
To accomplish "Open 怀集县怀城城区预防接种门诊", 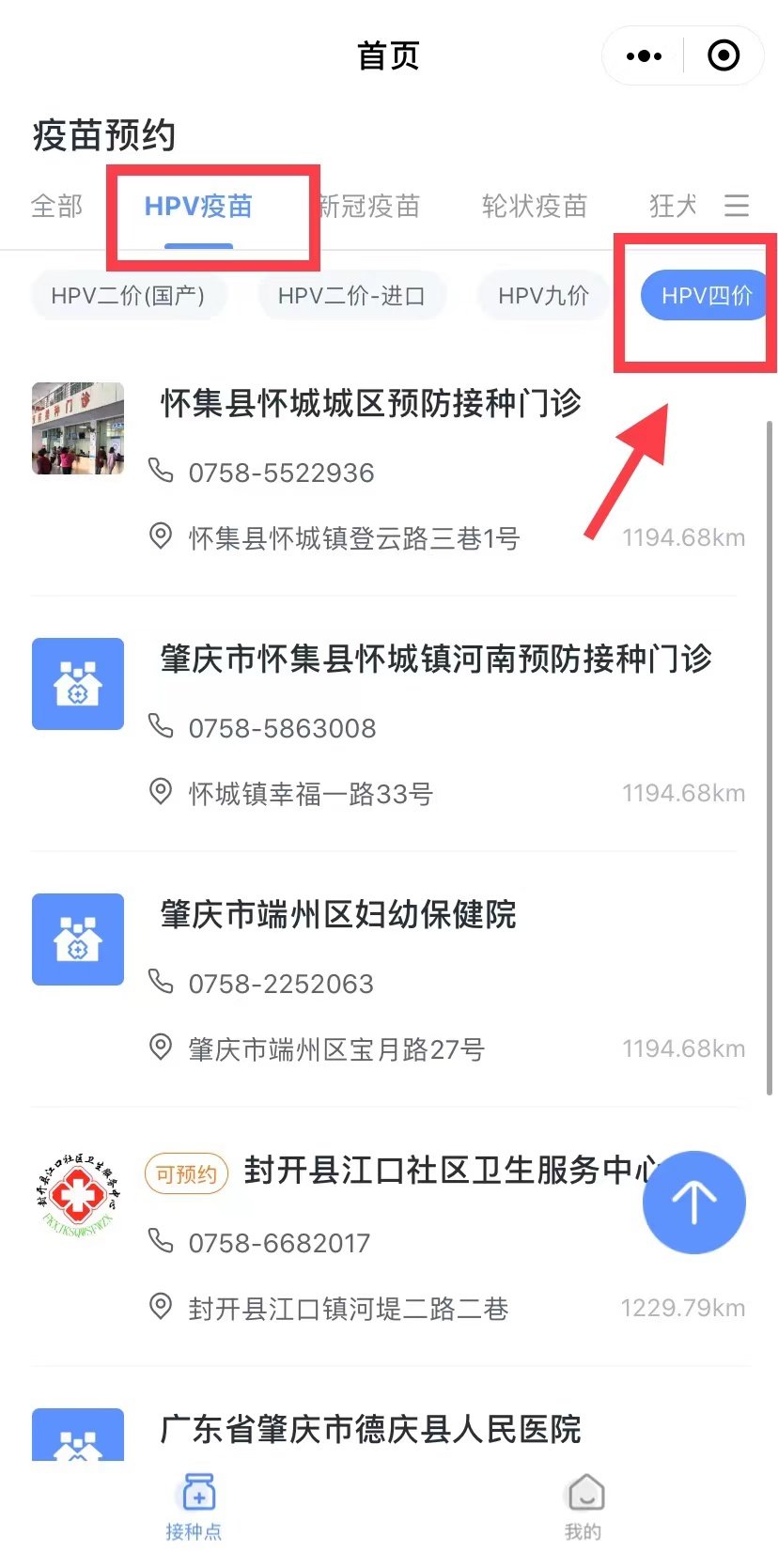I will [371, 404].
